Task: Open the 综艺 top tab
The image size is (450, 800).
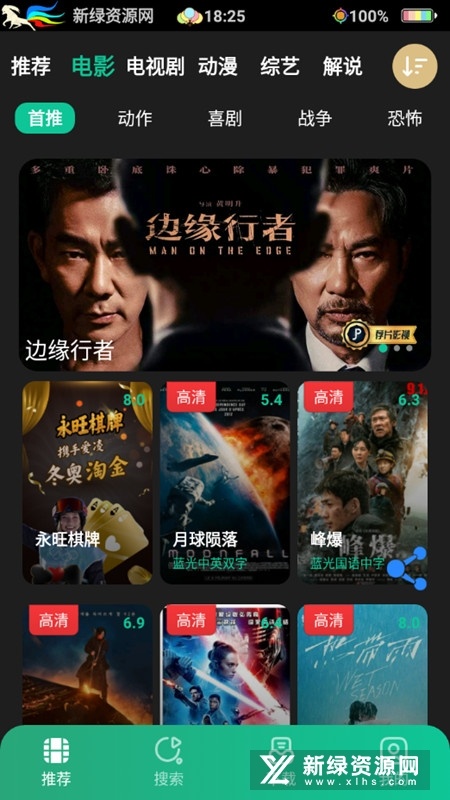Action: (280, 67)
